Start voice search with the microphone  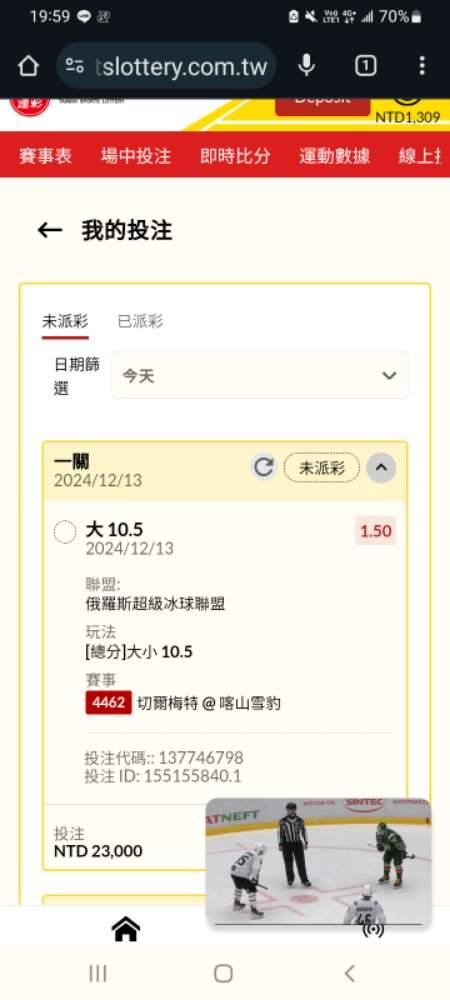point(307,66)
